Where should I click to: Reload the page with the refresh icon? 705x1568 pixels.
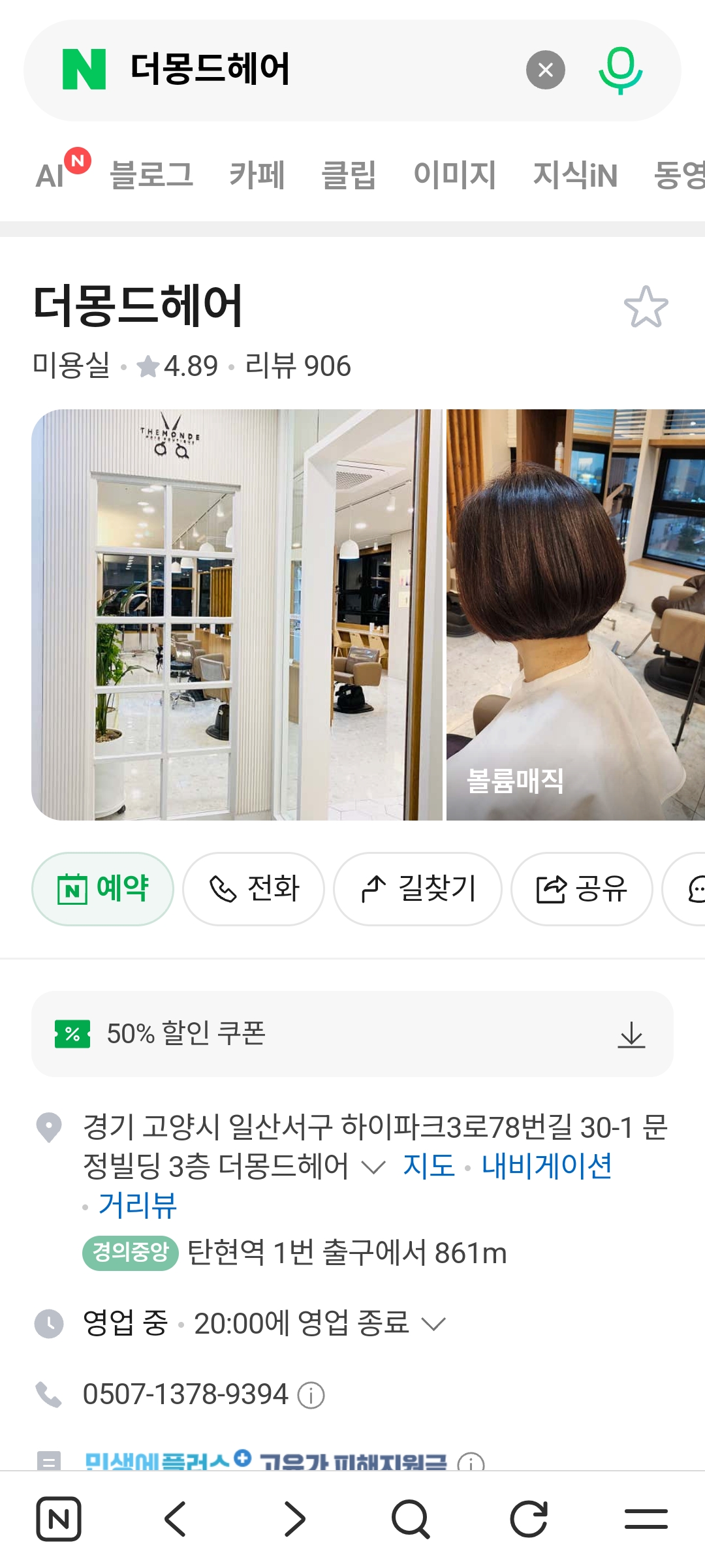point(528,1519)
